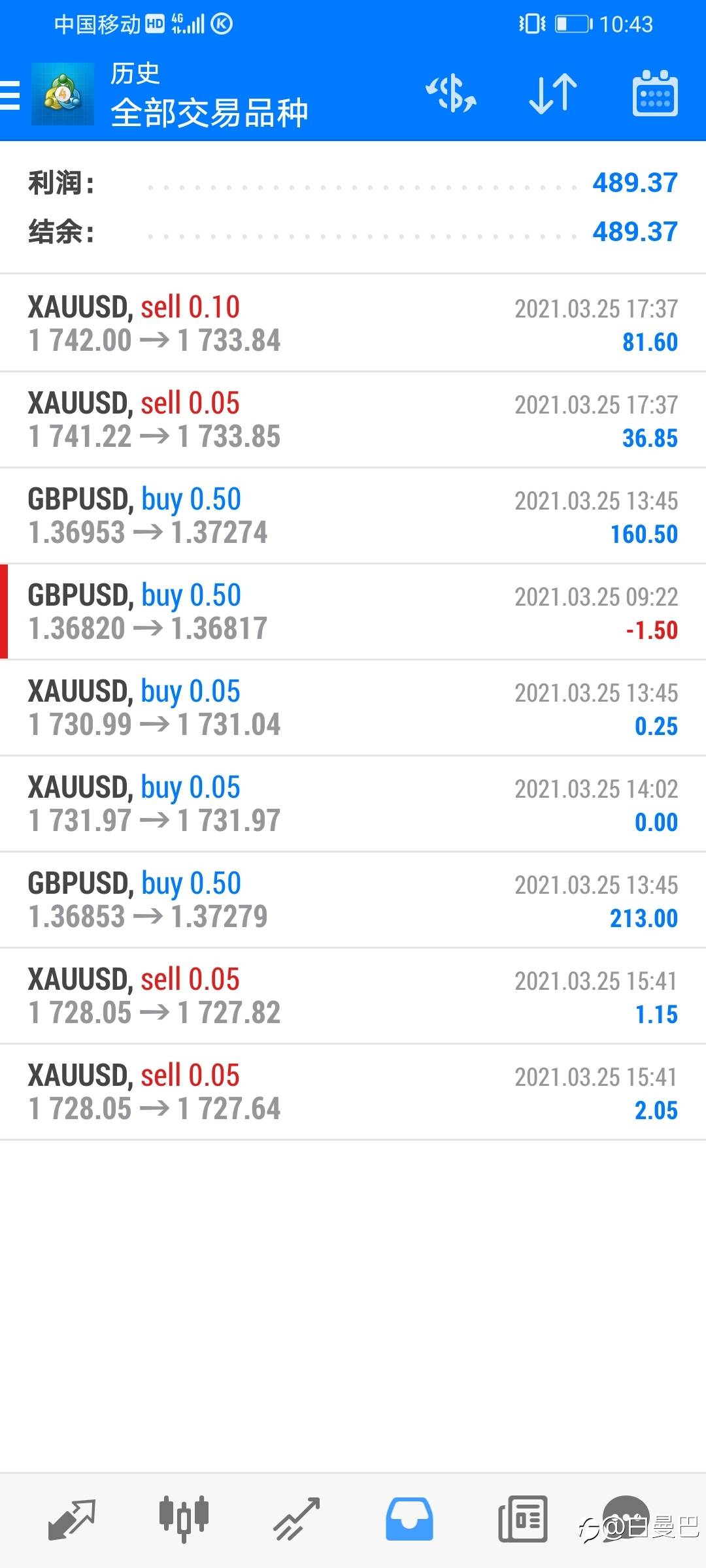Switch to the Trade tab
The image size is (706, 1568).
(297, 1520)
